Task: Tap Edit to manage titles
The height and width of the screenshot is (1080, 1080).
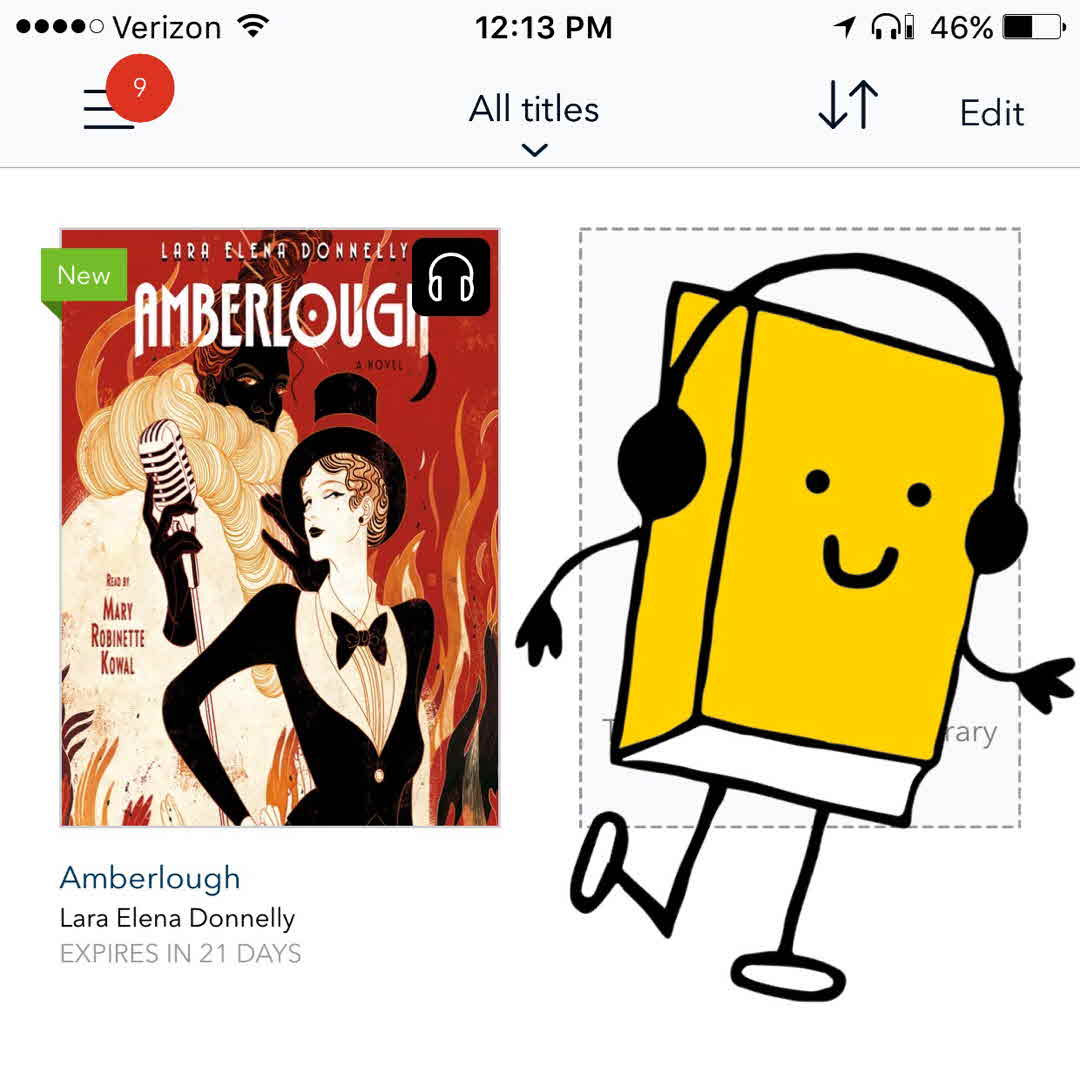Action: [x=991, y=113]
